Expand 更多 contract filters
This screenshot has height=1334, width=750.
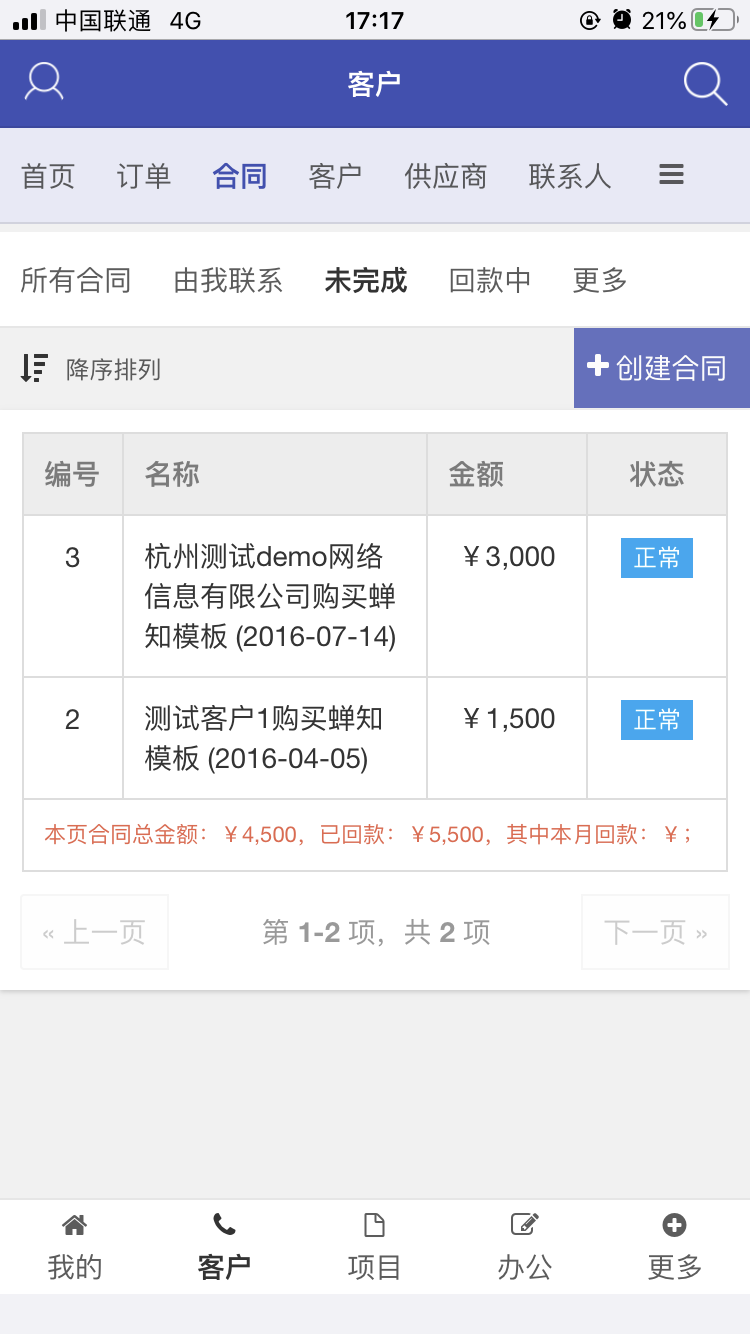(600, 280)
